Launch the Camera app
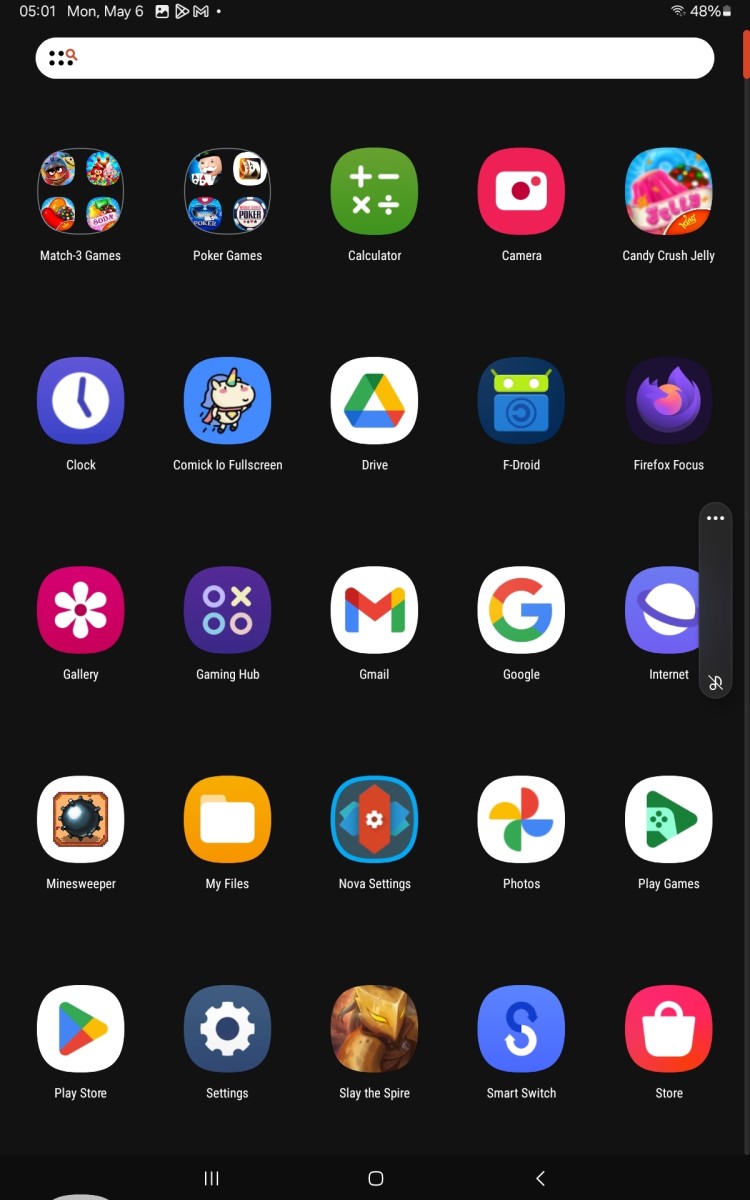This screenshot has height=1200, width=750. (x=521, y=191)
